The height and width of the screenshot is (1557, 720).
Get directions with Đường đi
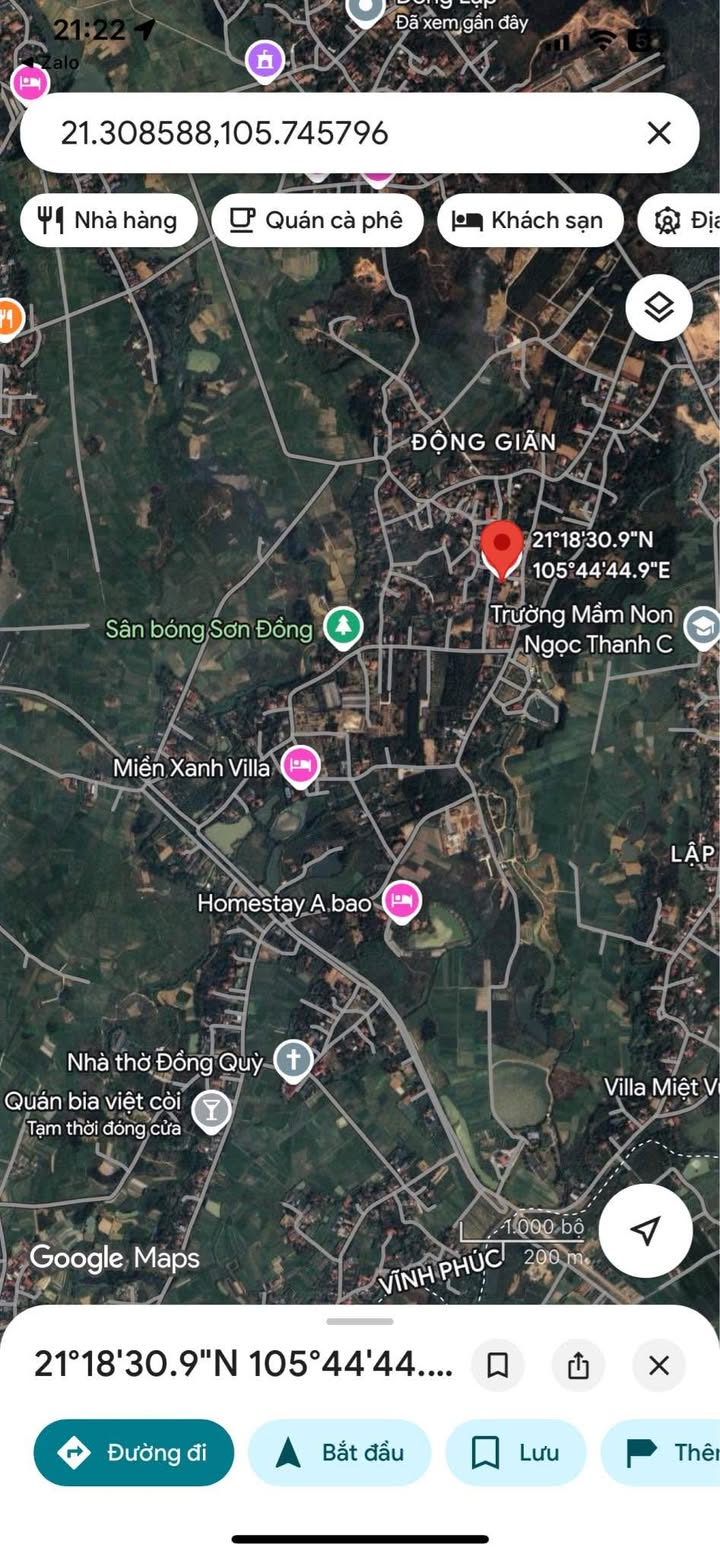134,1452
